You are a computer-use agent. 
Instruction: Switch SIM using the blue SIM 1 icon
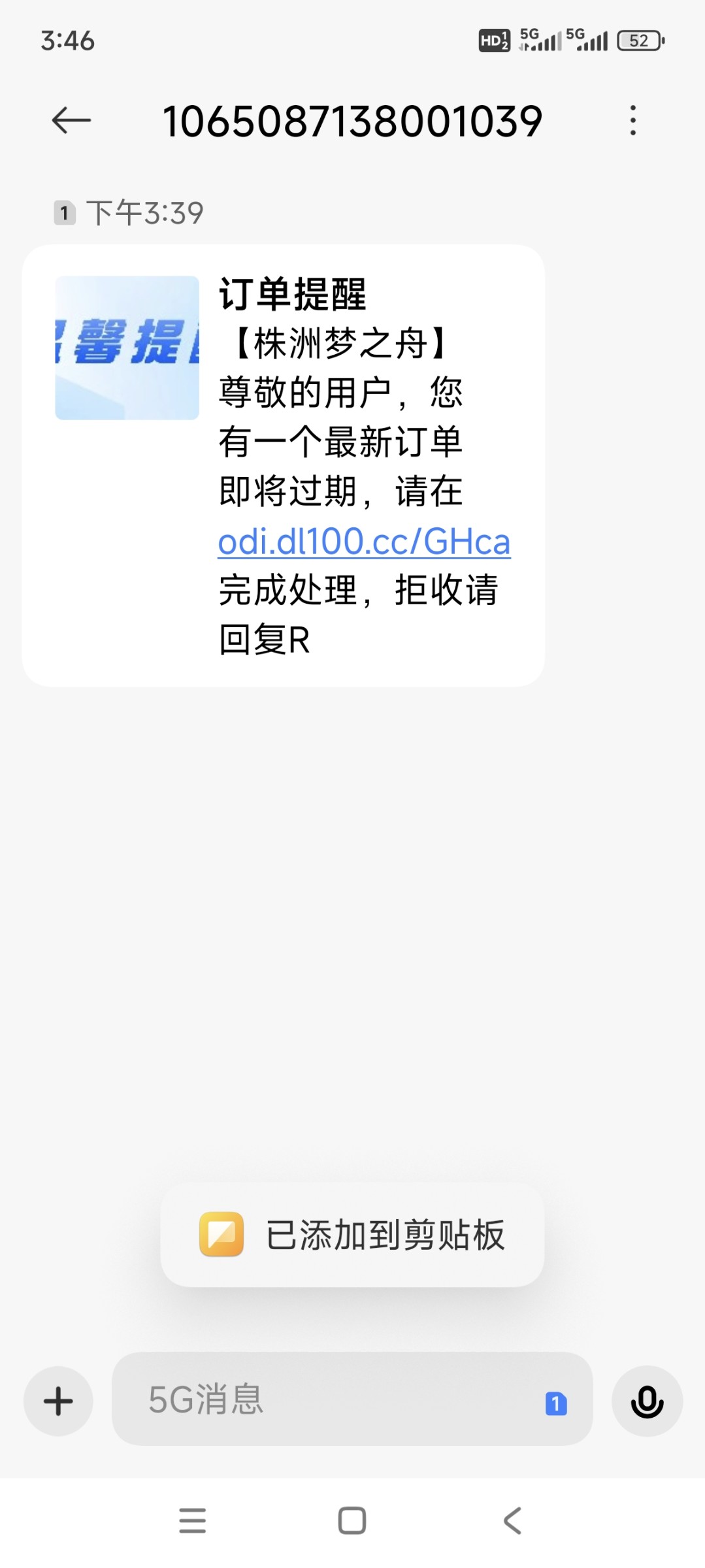pos(556,1403)
